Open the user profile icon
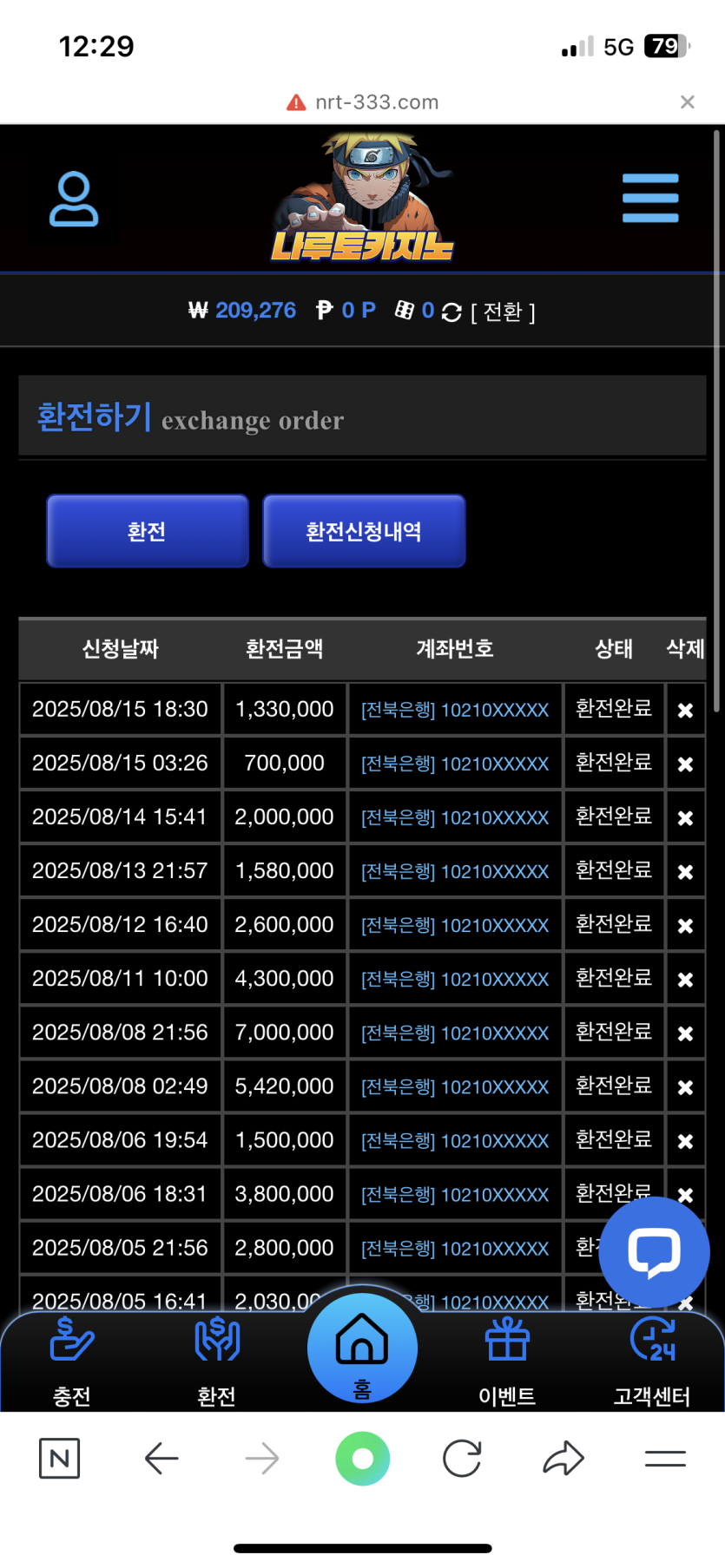The image size is (725, 1568). (x=74, y=200)
